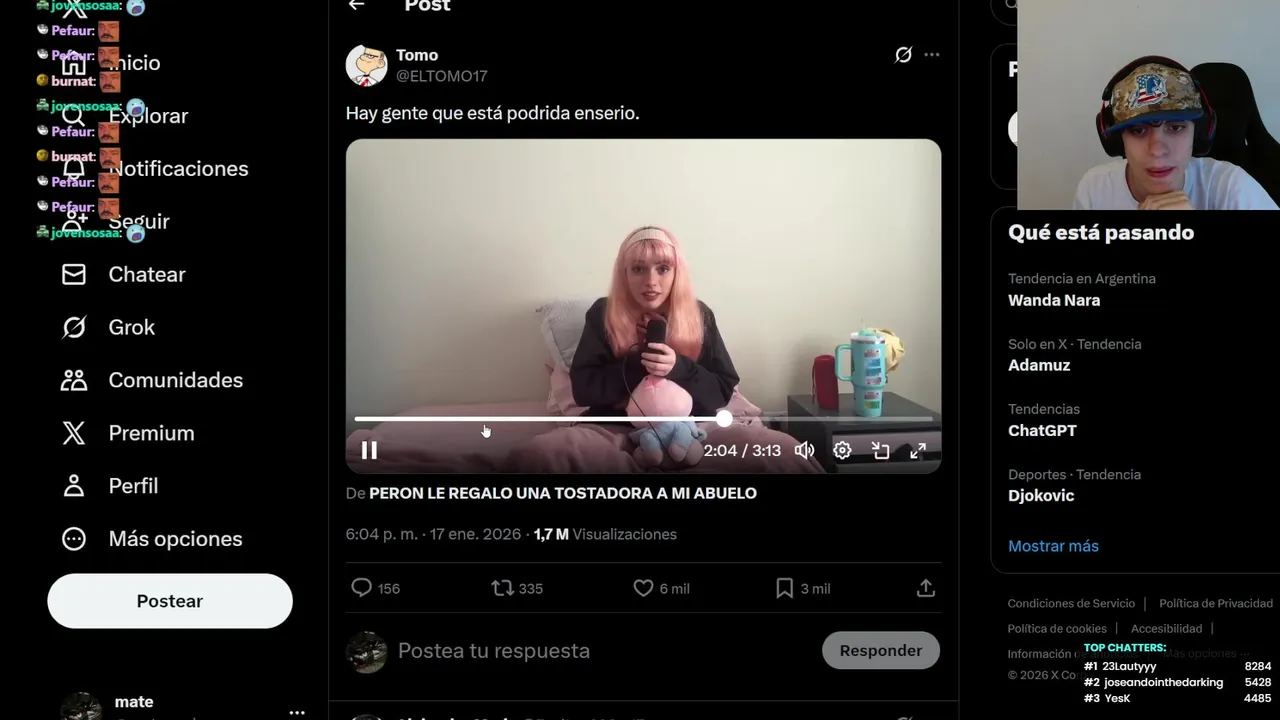This screenshot has height=720, width=1280.
Task: Pause the video in Tomo's post
Action: [369, 450]
